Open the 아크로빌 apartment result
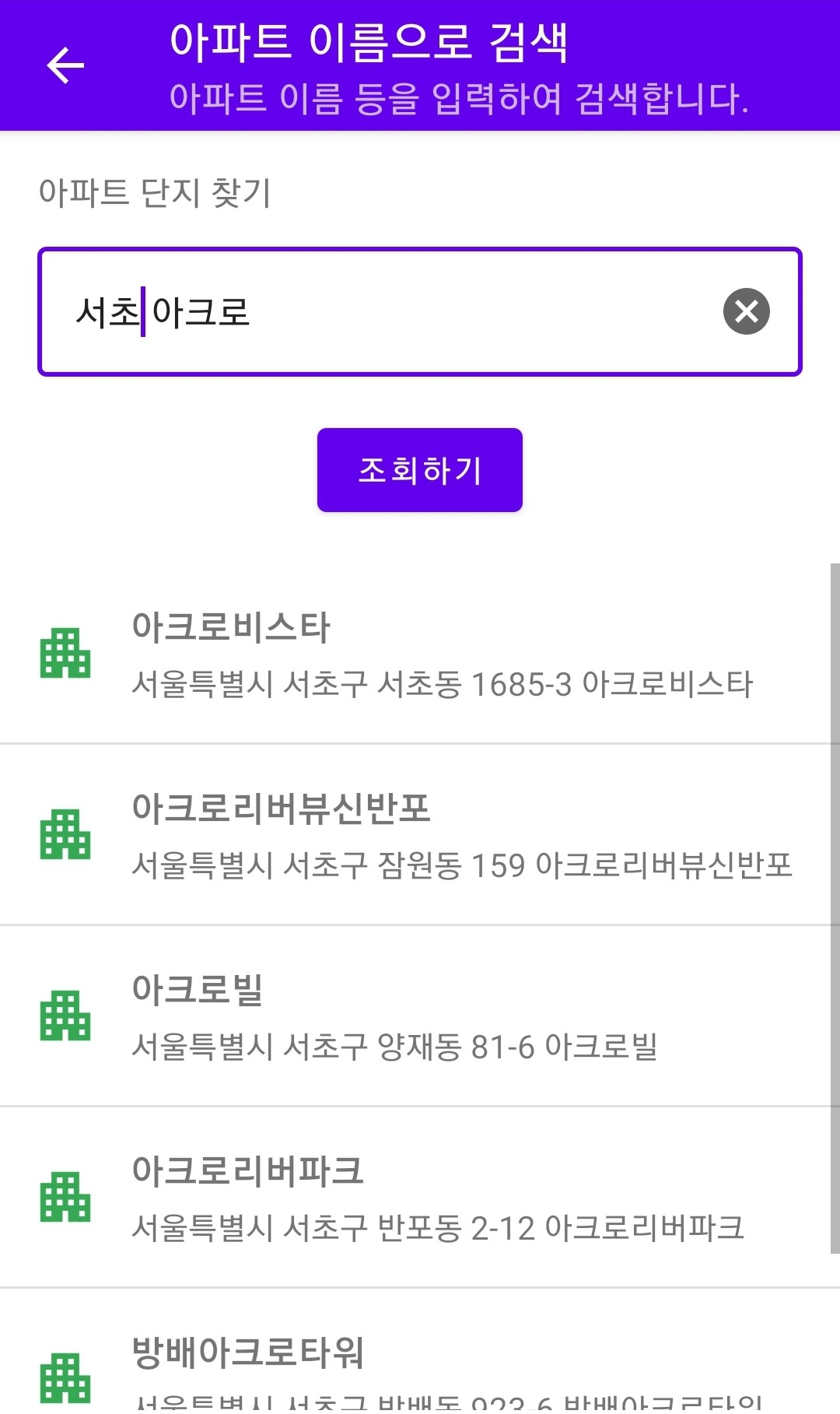The image size is (840, 1414). [x=420, y=1016]
